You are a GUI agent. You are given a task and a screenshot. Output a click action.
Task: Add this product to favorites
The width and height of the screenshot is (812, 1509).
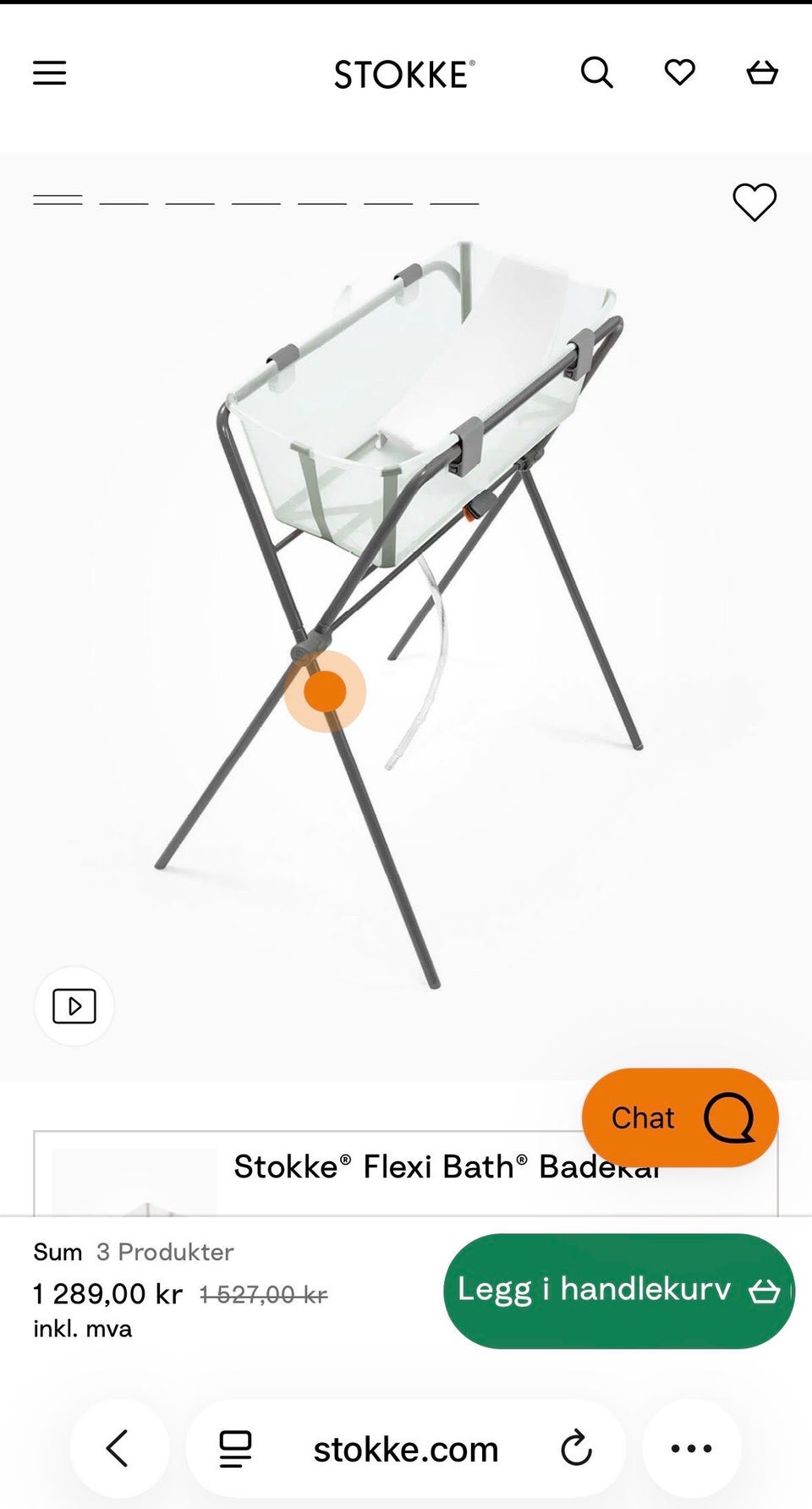754,202
